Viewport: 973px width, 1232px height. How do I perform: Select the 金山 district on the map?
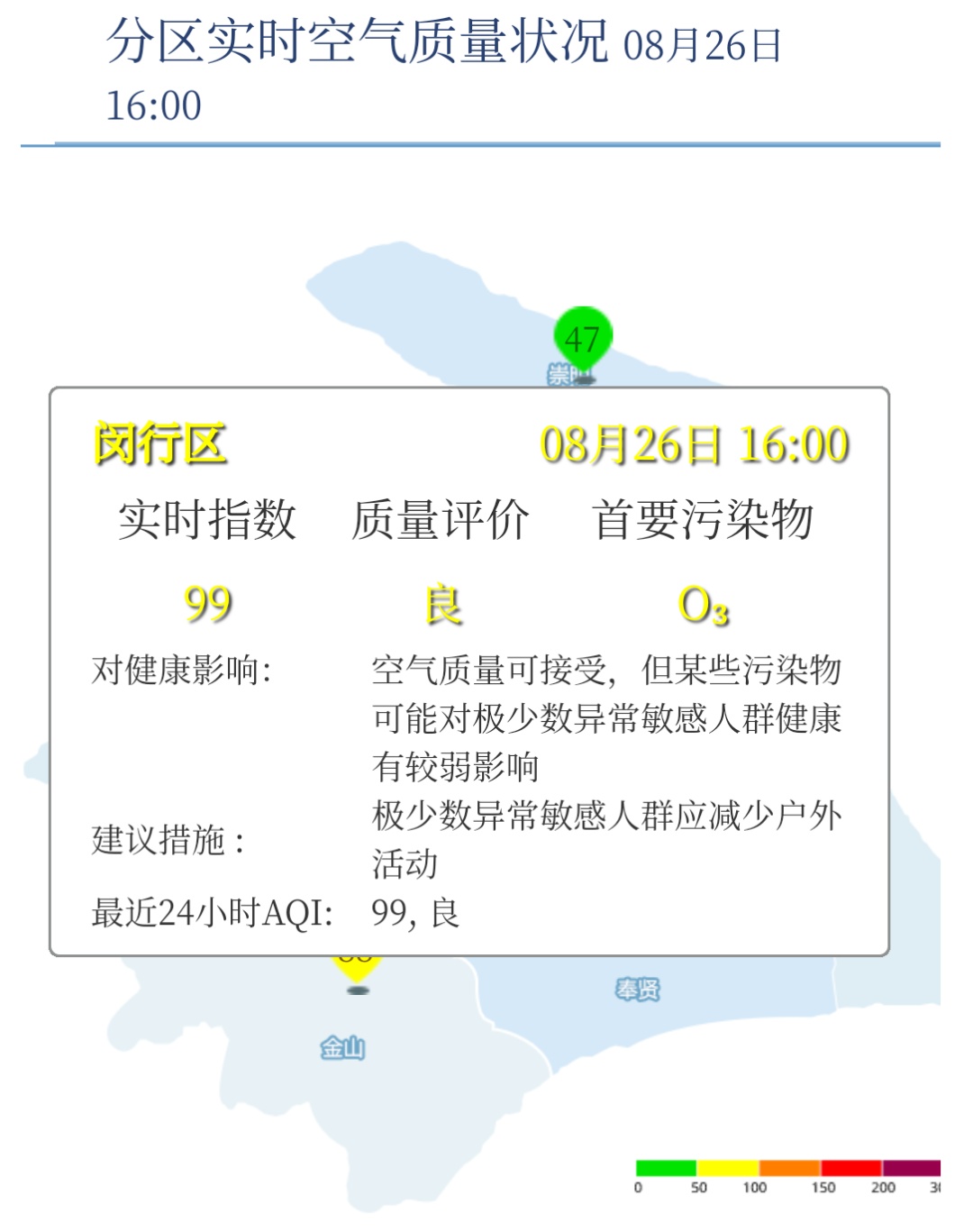pos(342,1048)
